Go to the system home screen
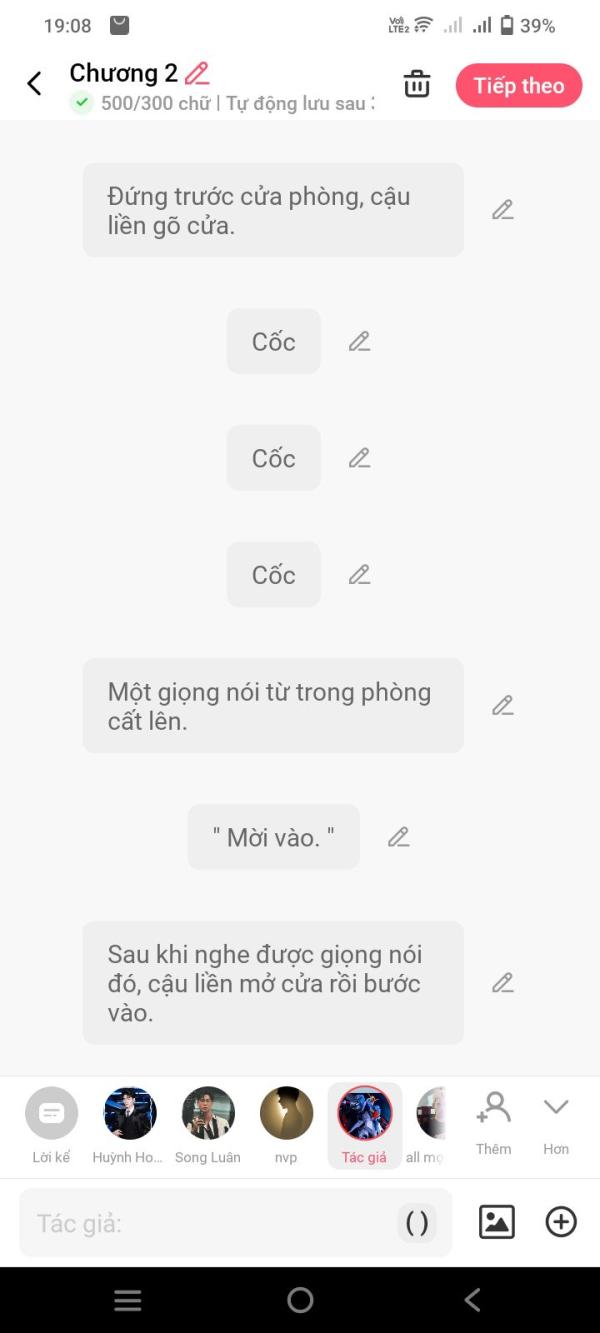Screen dimensions: 600x1333 click(x=300, y=1300)
